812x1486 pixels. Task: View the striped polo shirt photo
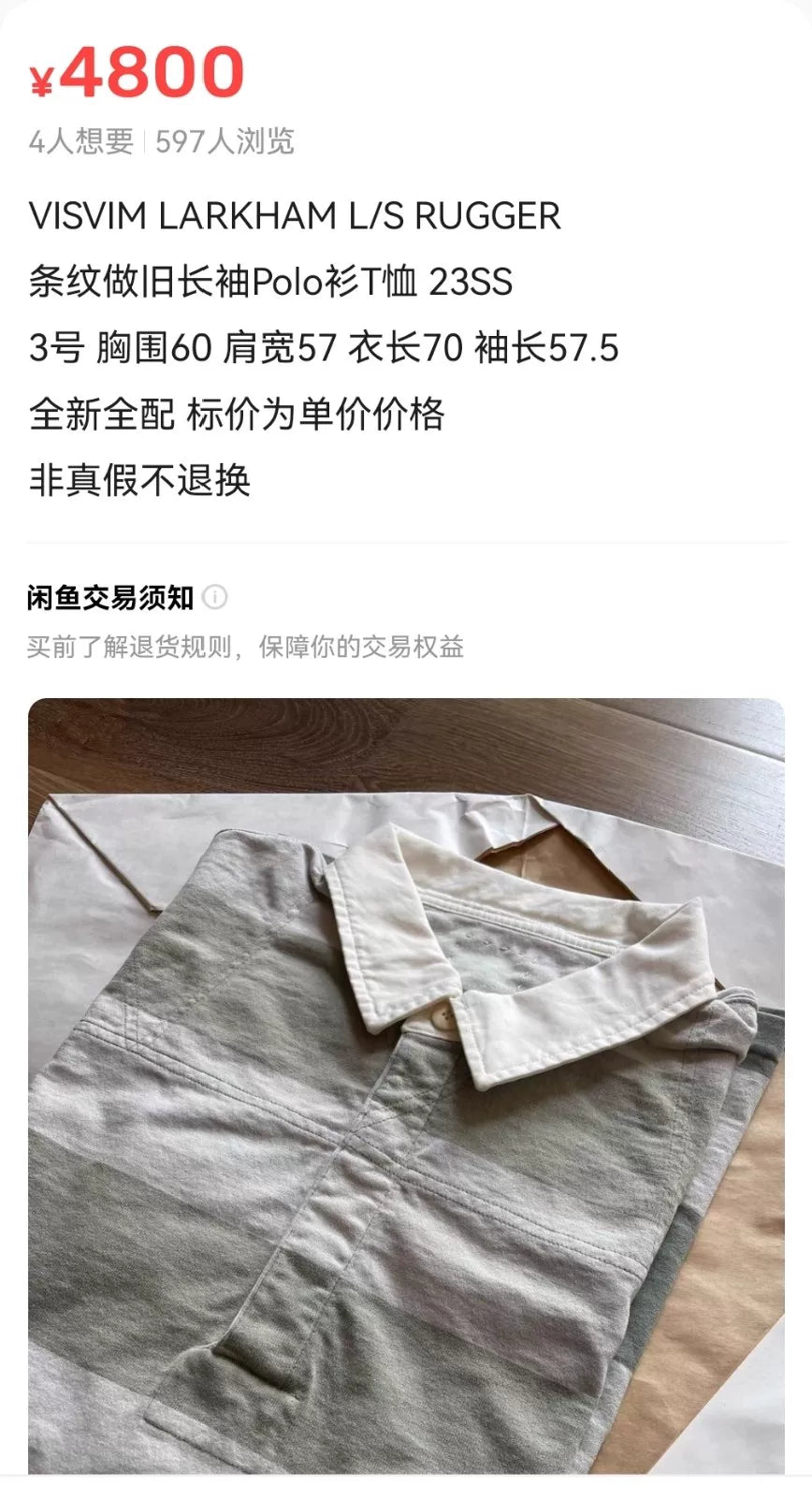406,1085
